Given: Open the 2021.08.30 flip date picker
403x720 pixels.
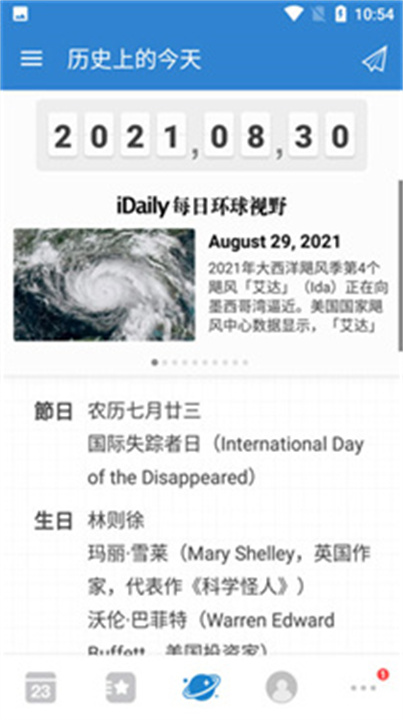Looking at the screenshot, I should (202, 136).
